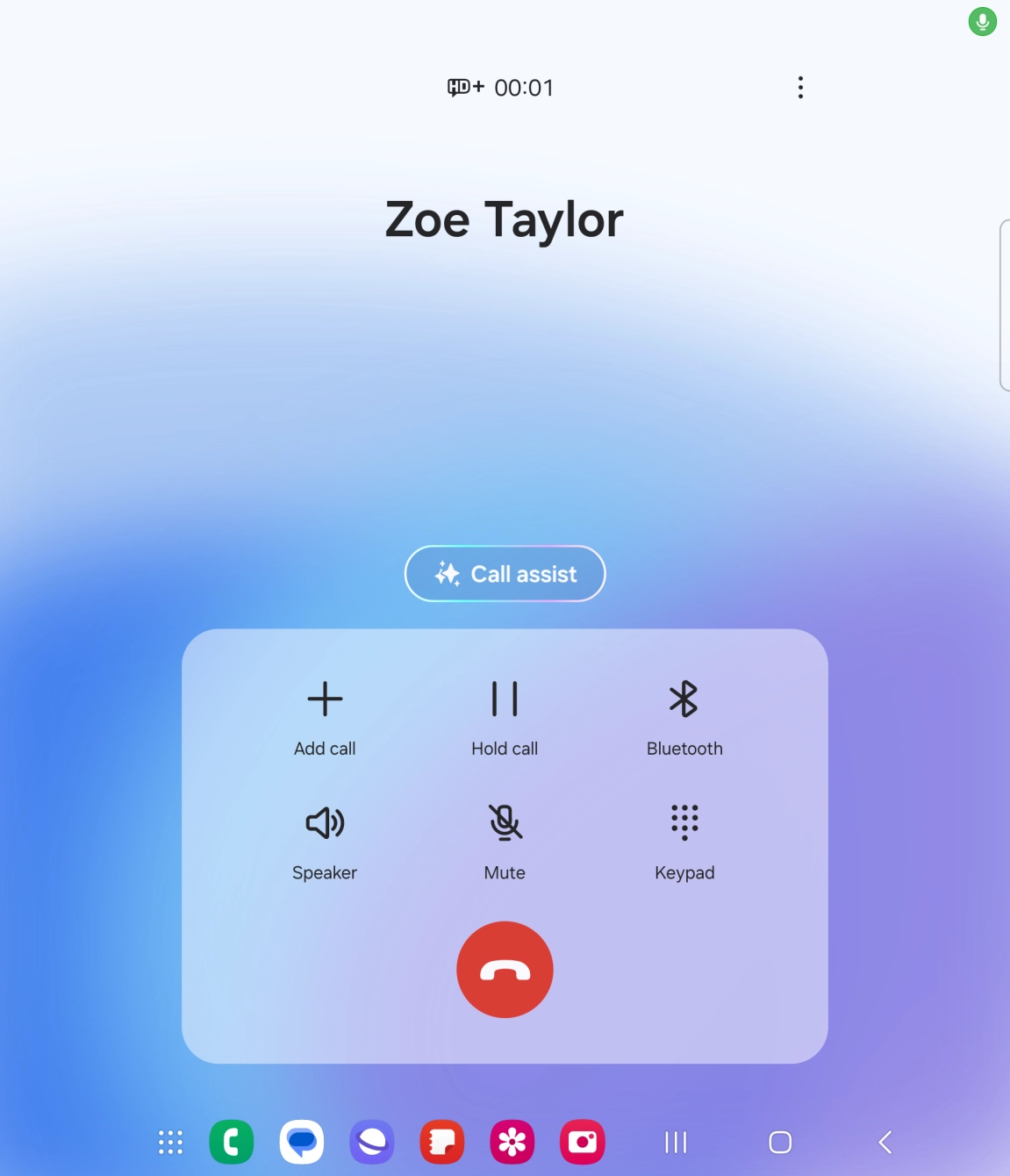Open the Messages app
This screenshot has width=1010, height=1176.
click(x=301, y=1142)
